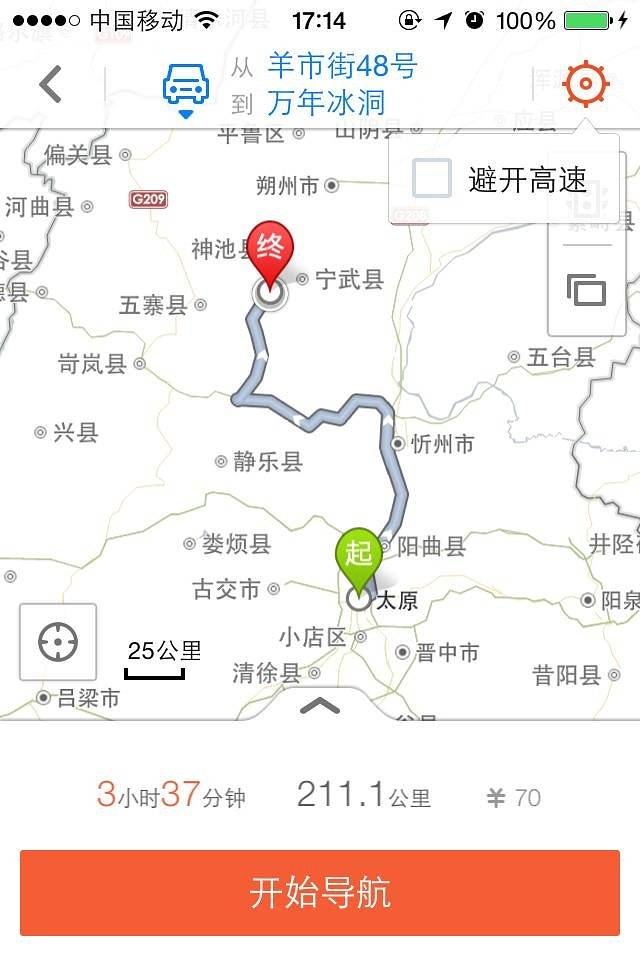Change the destination 万年冰洞
Image resolution: width=640 pixels, height=960 pixels.
[x=326, y=103]
